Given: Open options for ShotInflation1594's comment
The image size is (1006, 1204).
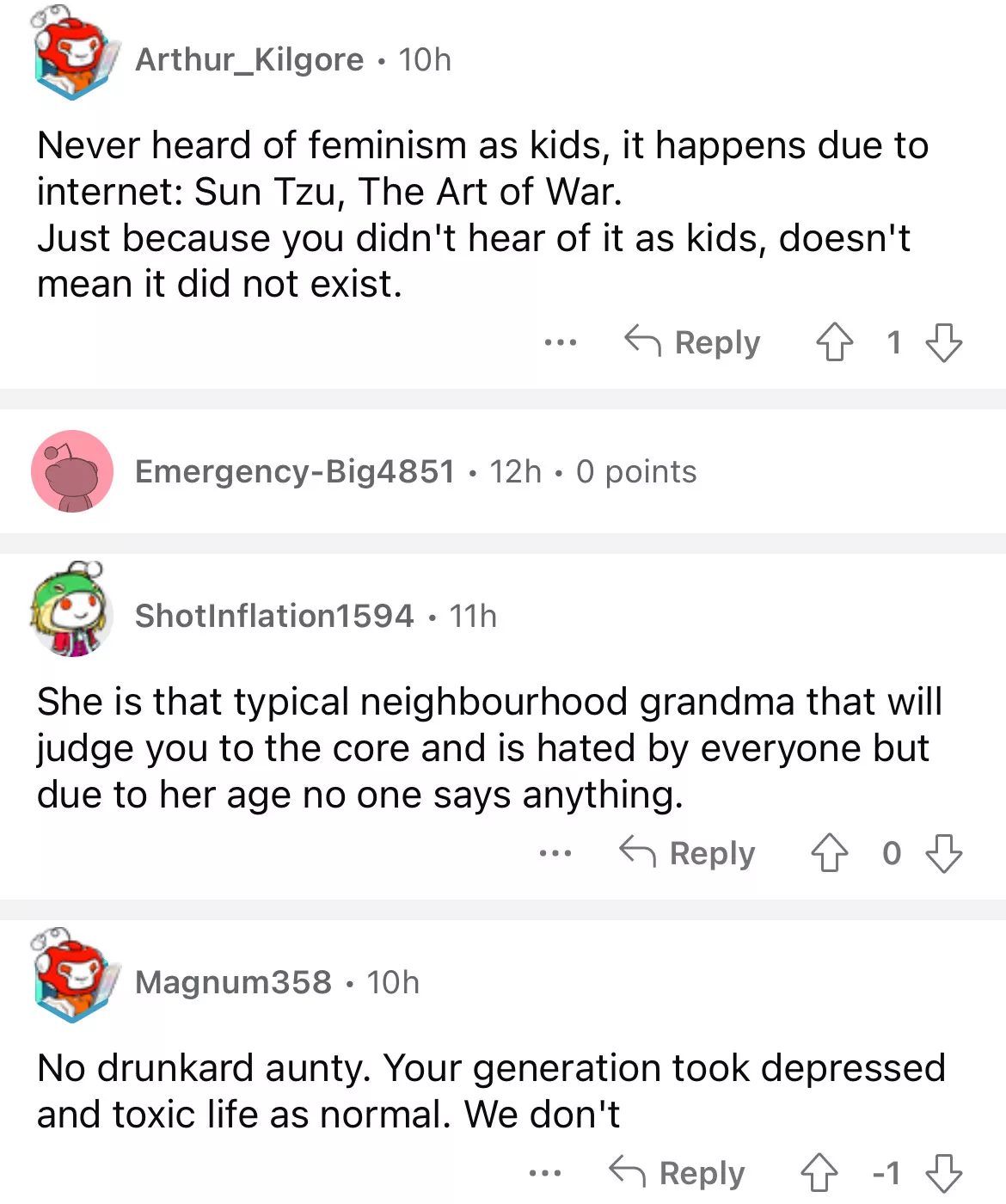Looking at the screenshot, I should tap(555, 853).
